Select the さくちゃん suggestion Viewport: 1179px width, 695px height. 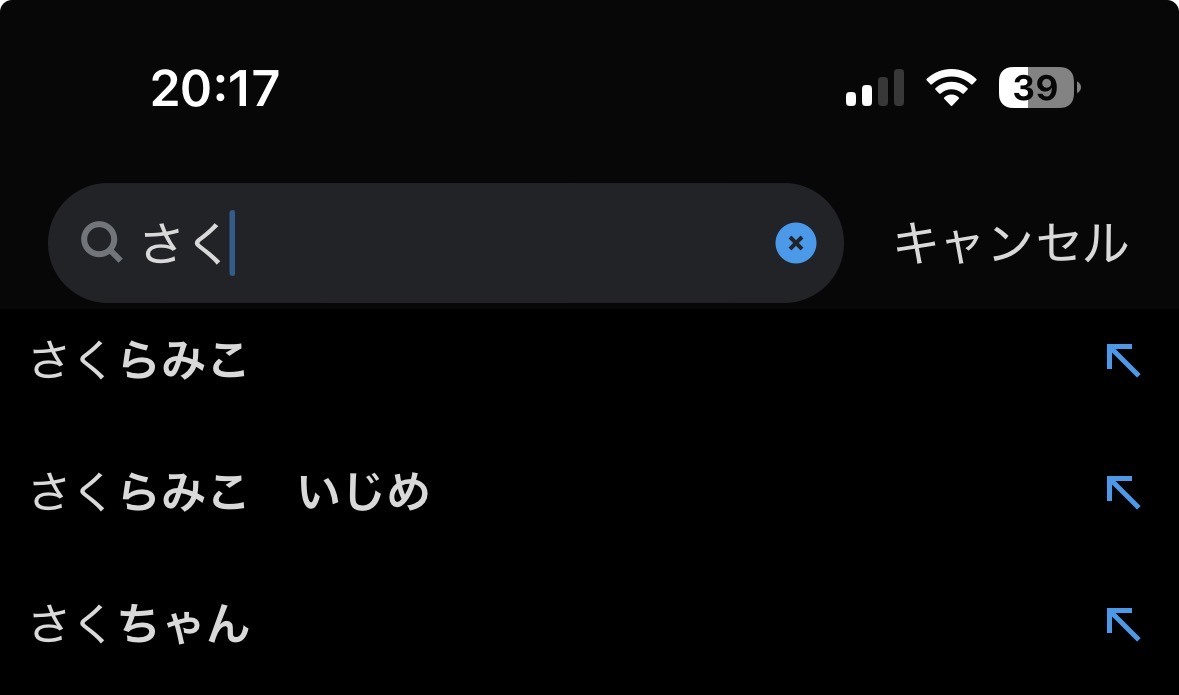click(x=140, y=625)
